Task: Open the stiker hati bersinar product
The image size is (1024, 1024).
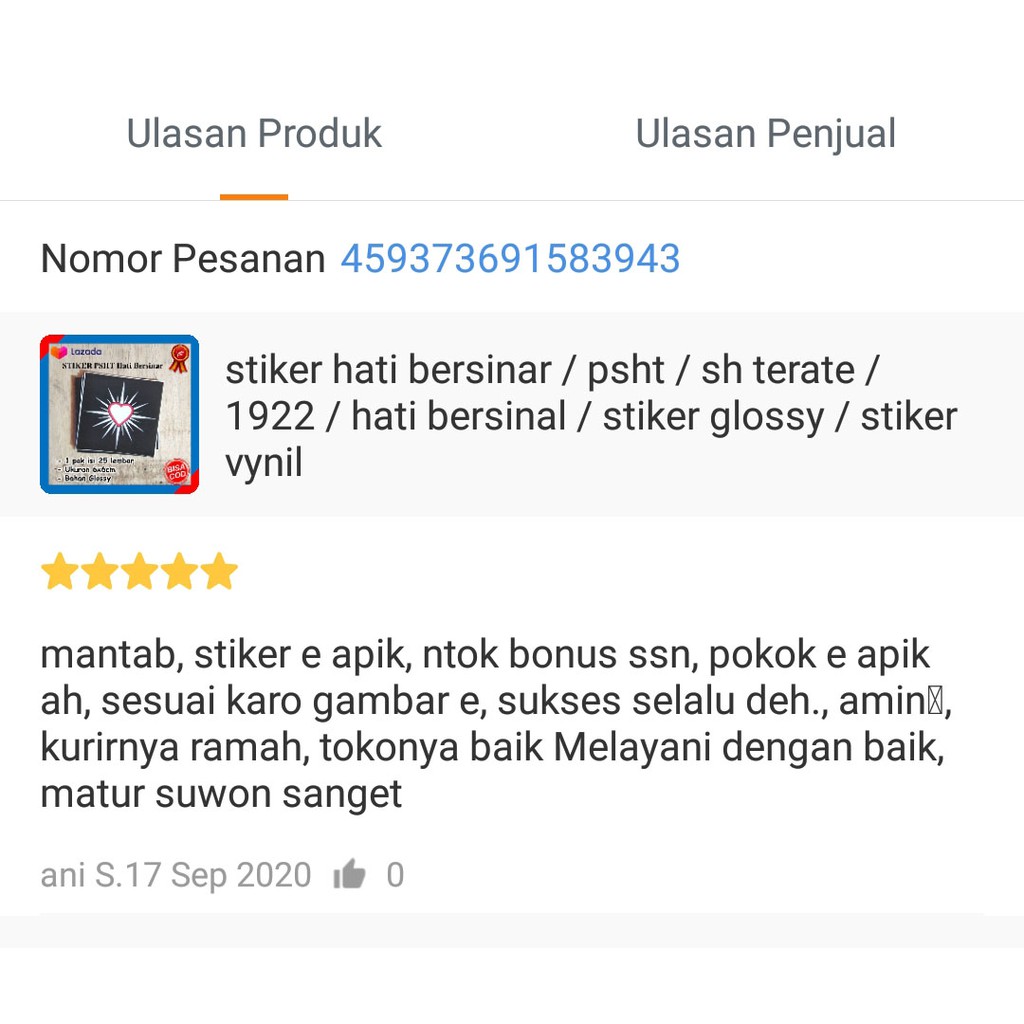Action: pyautogui.click(x=590, y=415)
